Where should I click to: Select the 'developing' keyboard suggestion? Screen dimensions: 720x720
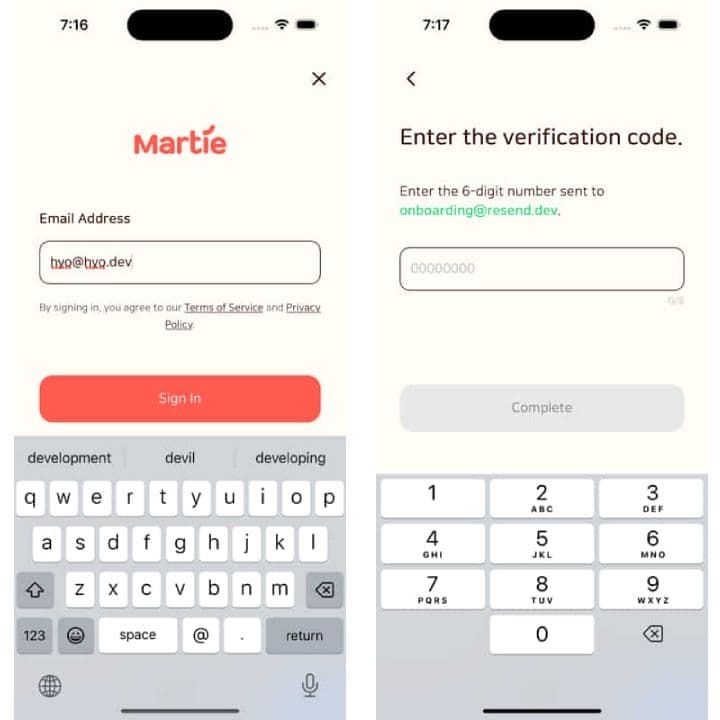290,458
